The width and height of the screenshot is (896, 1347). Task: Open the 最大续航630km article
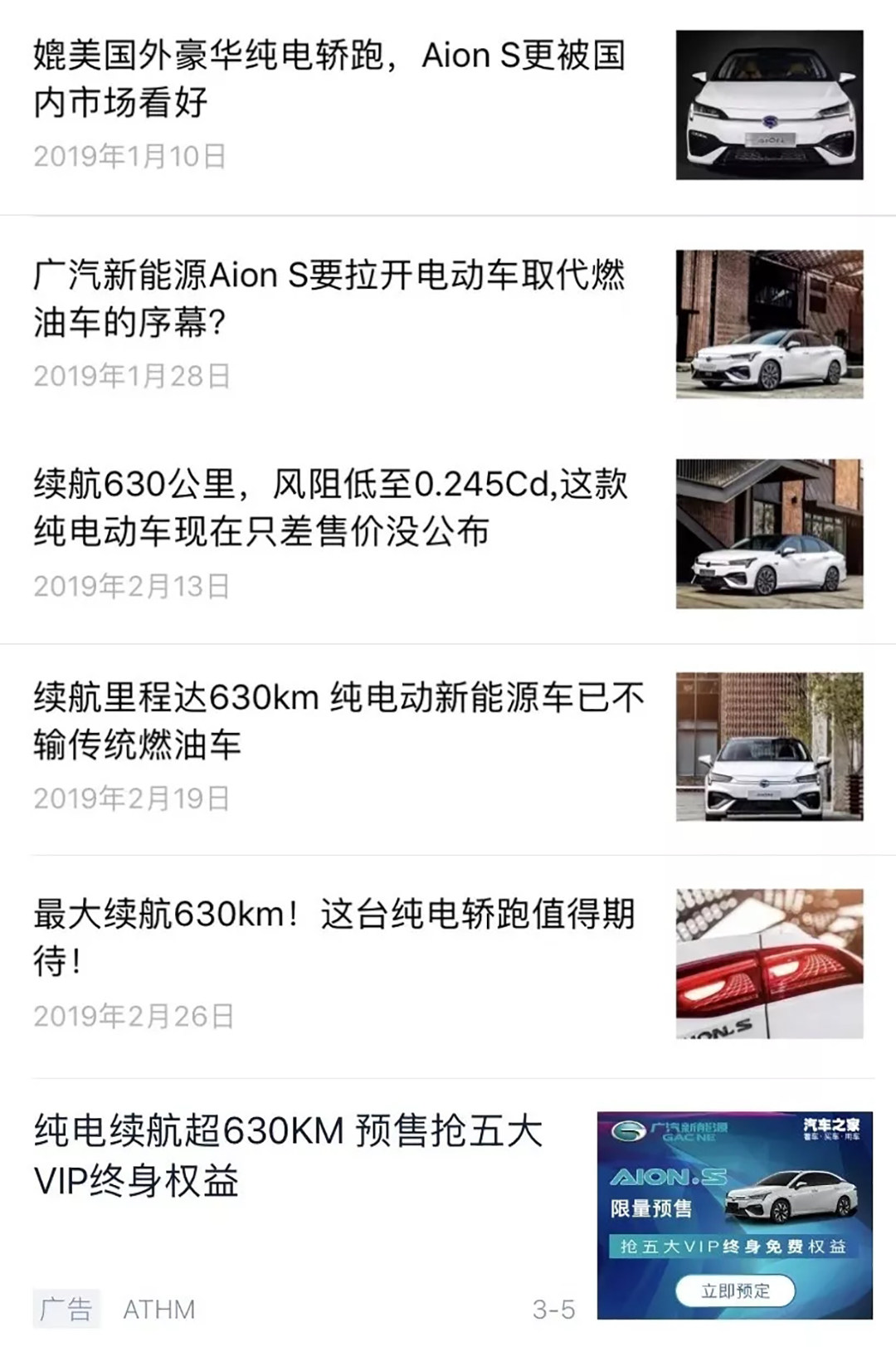pyautogui.click(x=334, y=936)
